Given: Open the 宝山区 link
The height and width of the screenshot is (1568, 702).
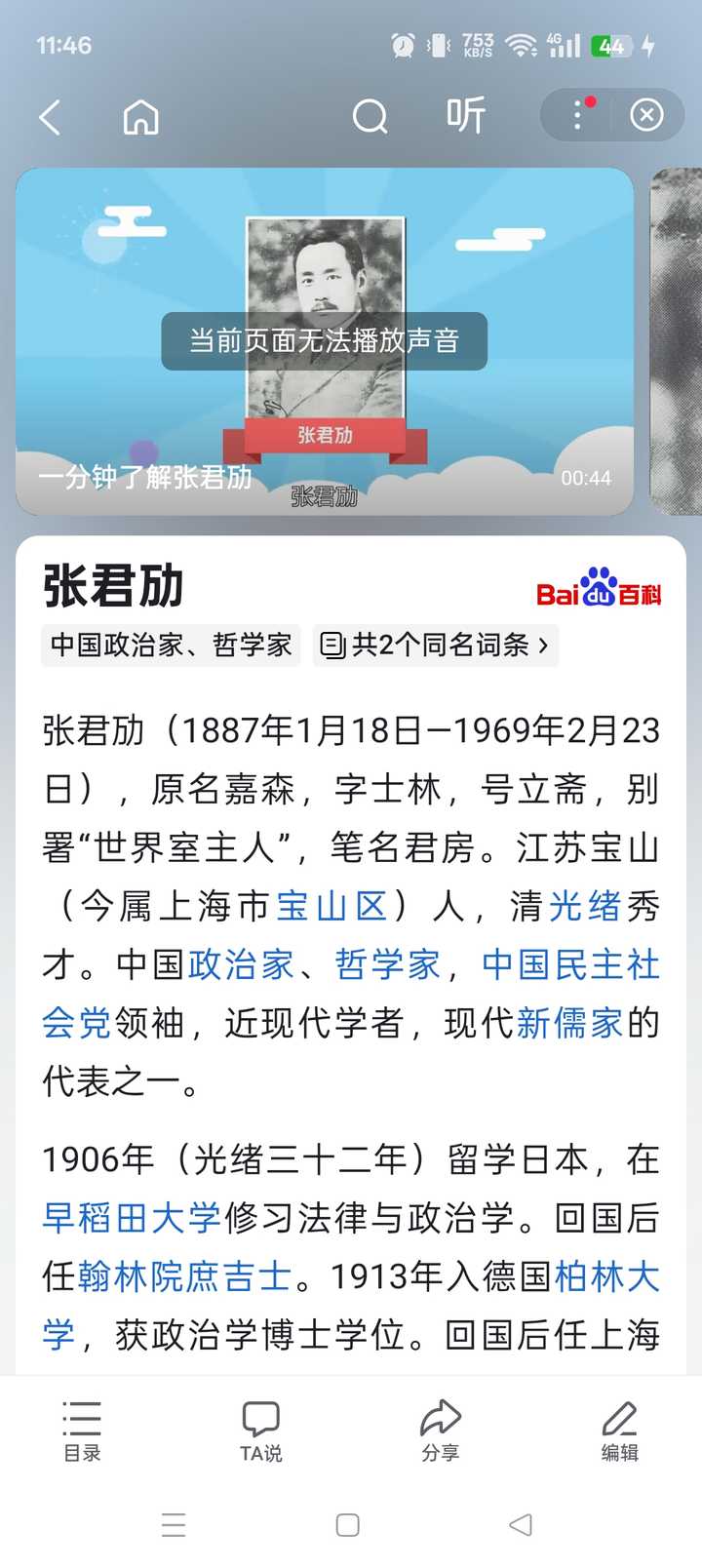Looking at the screenshot, I should (331, 906).
